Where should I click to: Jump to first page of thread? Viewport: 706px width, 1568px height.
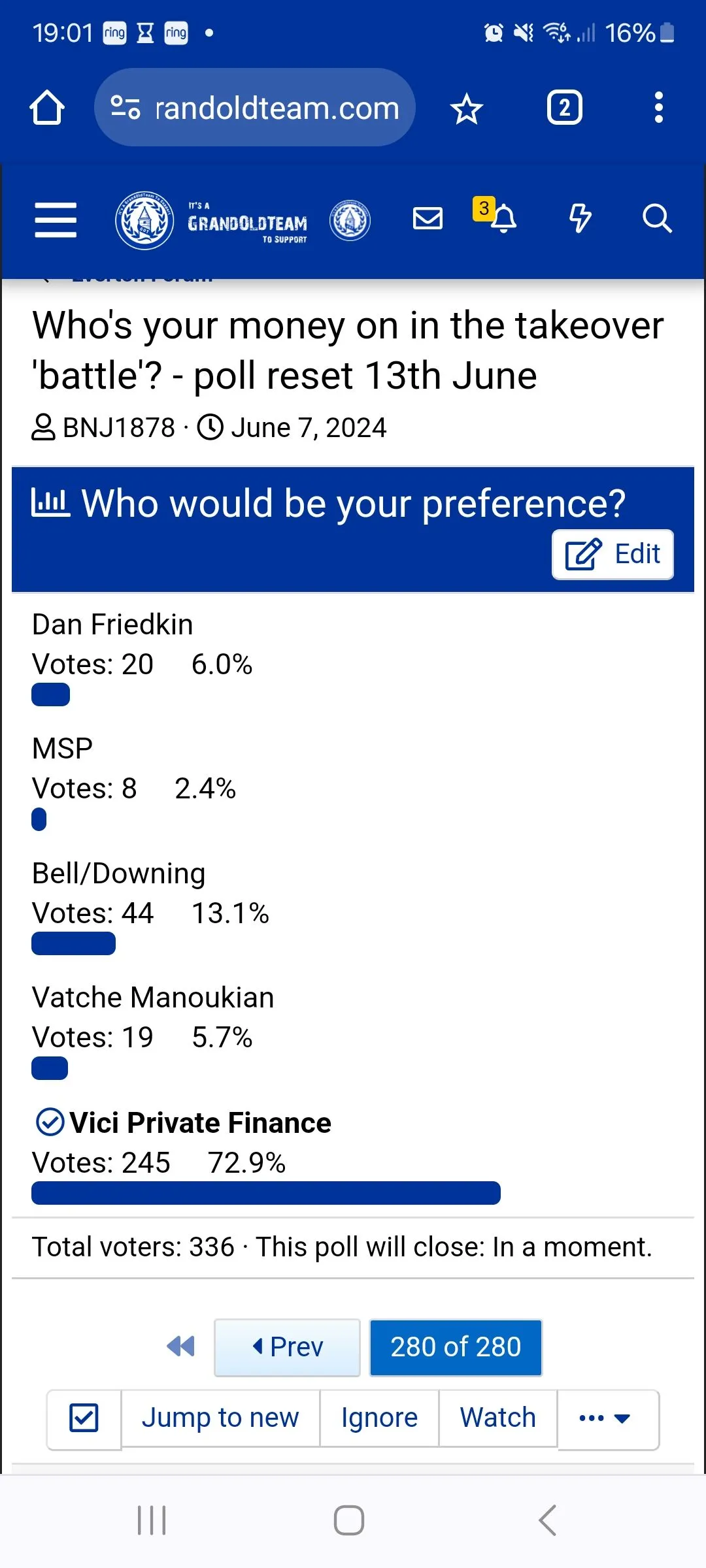tap(180, 1347)
